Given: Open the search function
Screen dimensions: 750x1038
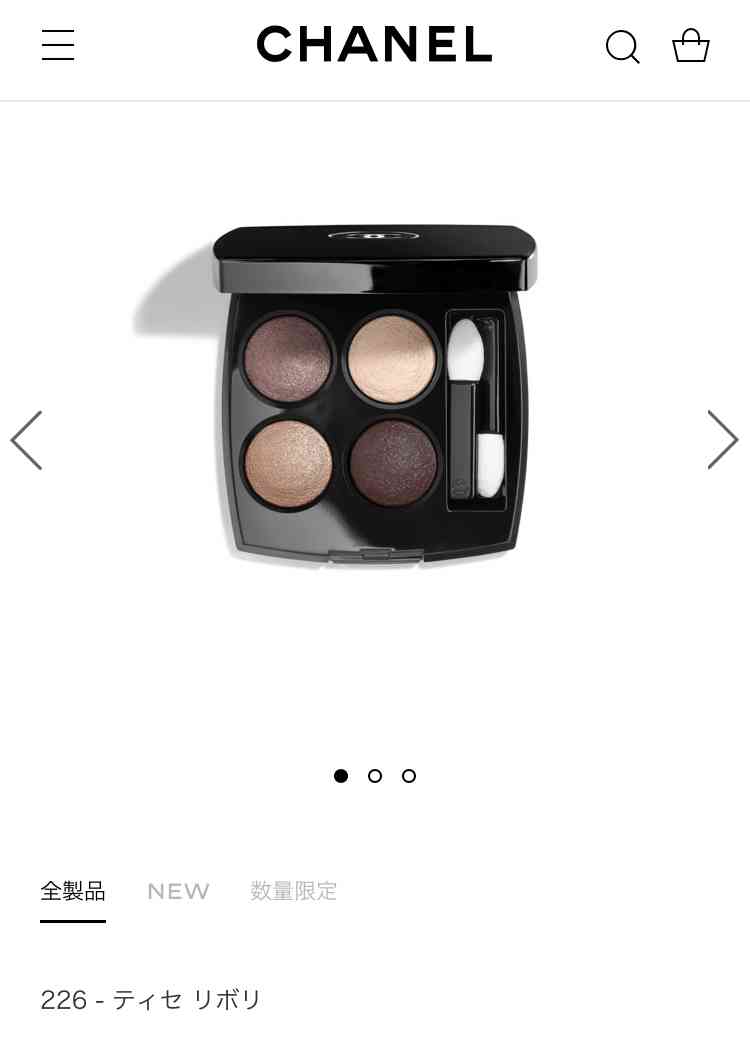Looking at the screenshot, I should point(622,46).
